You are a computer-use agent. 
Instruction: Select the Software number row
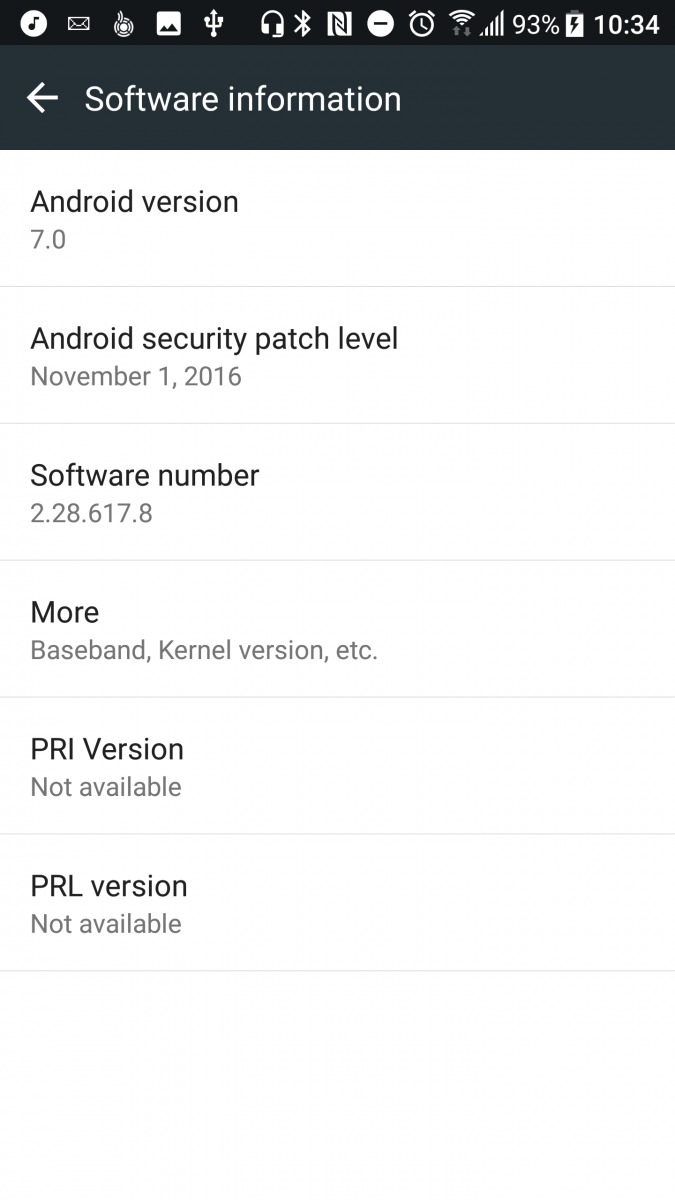pyautogui.click(x=337, y=493)
